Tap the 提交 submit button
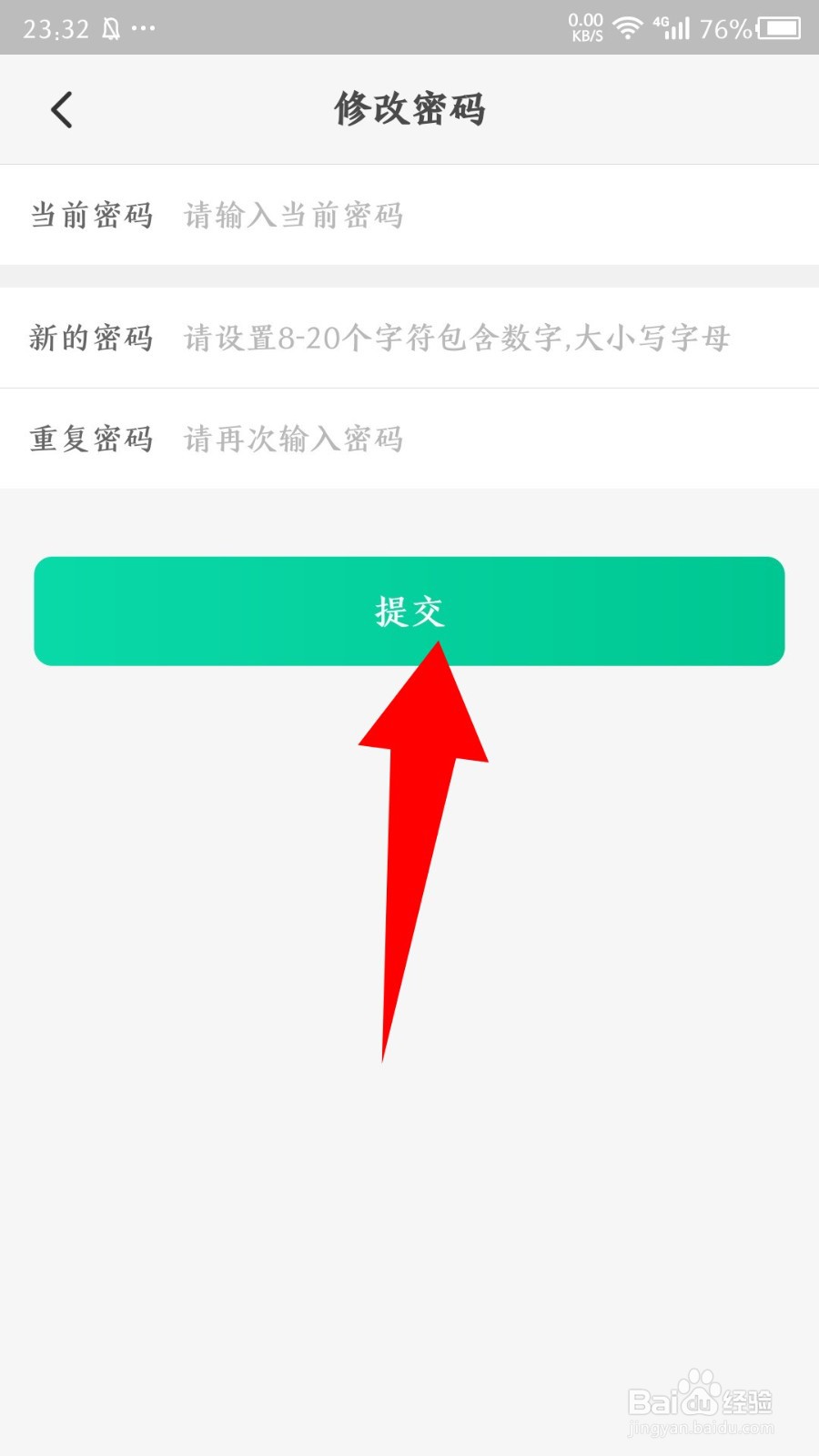Image resolution: width=819 pixels, height=1456 pixels. coord(409,612)
